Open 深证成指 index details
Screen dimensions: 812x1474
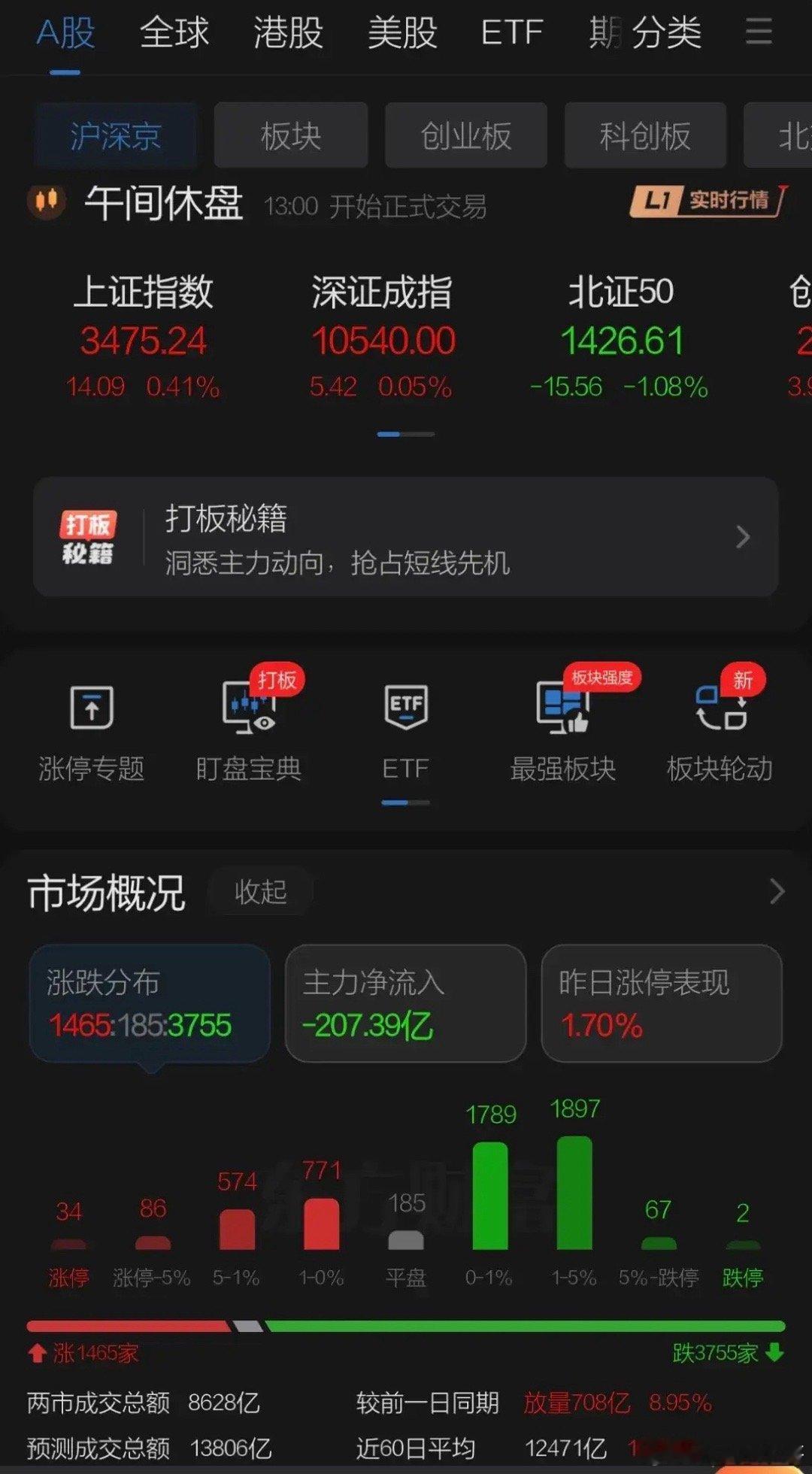click(382, 337)
